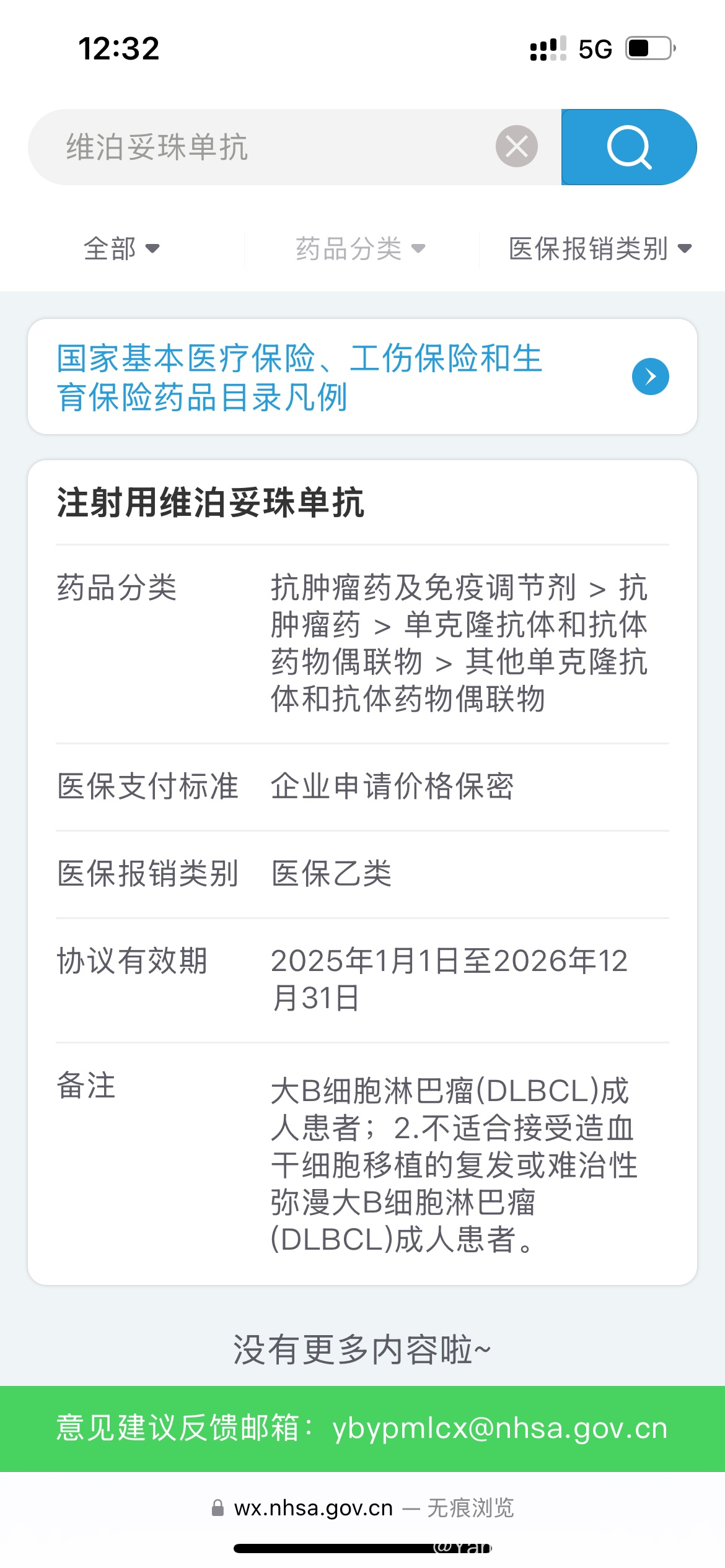Expand the 全部 filter dropdown
The width and height of the screenshot is (725, 1568).
click(x=122, y=249)
